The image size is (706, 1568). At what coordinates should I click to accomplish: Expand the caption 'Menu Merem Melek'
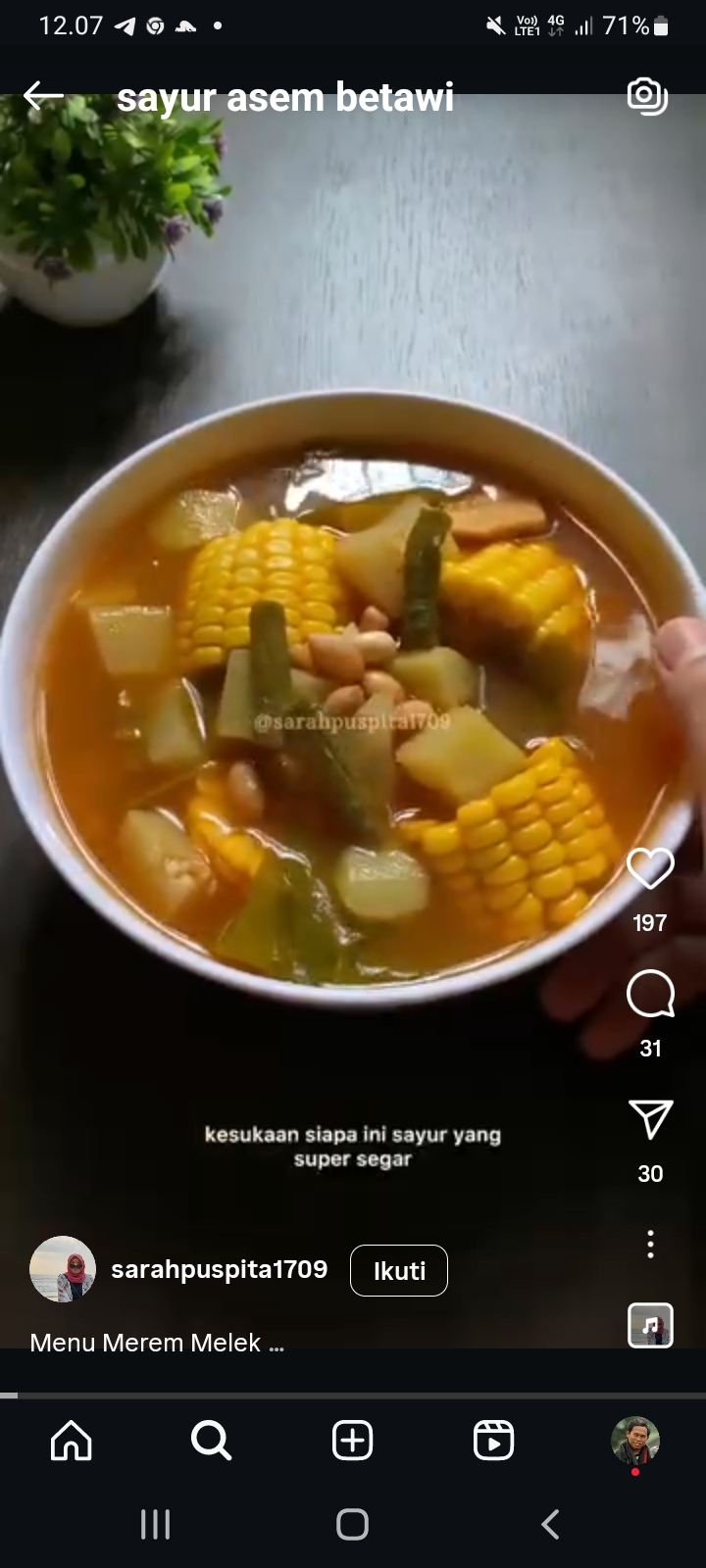point(157,1343)
